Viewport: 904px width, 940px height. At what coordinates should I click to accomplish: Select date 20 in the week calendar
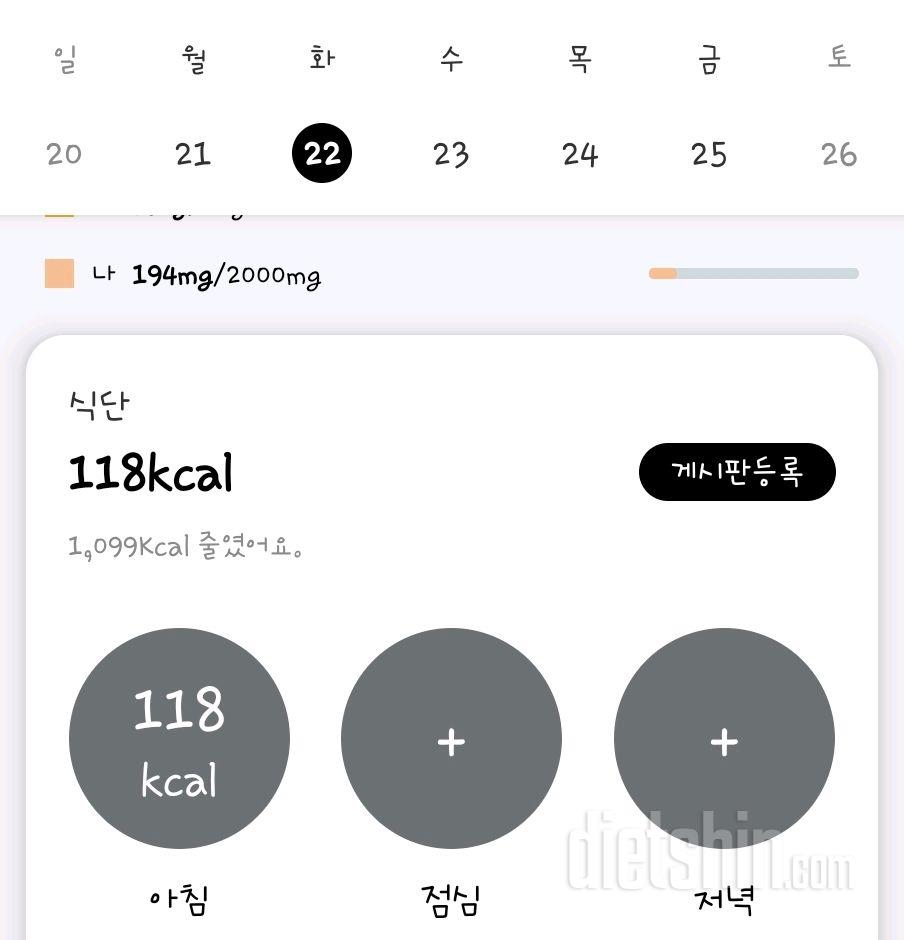pos(64,154)
